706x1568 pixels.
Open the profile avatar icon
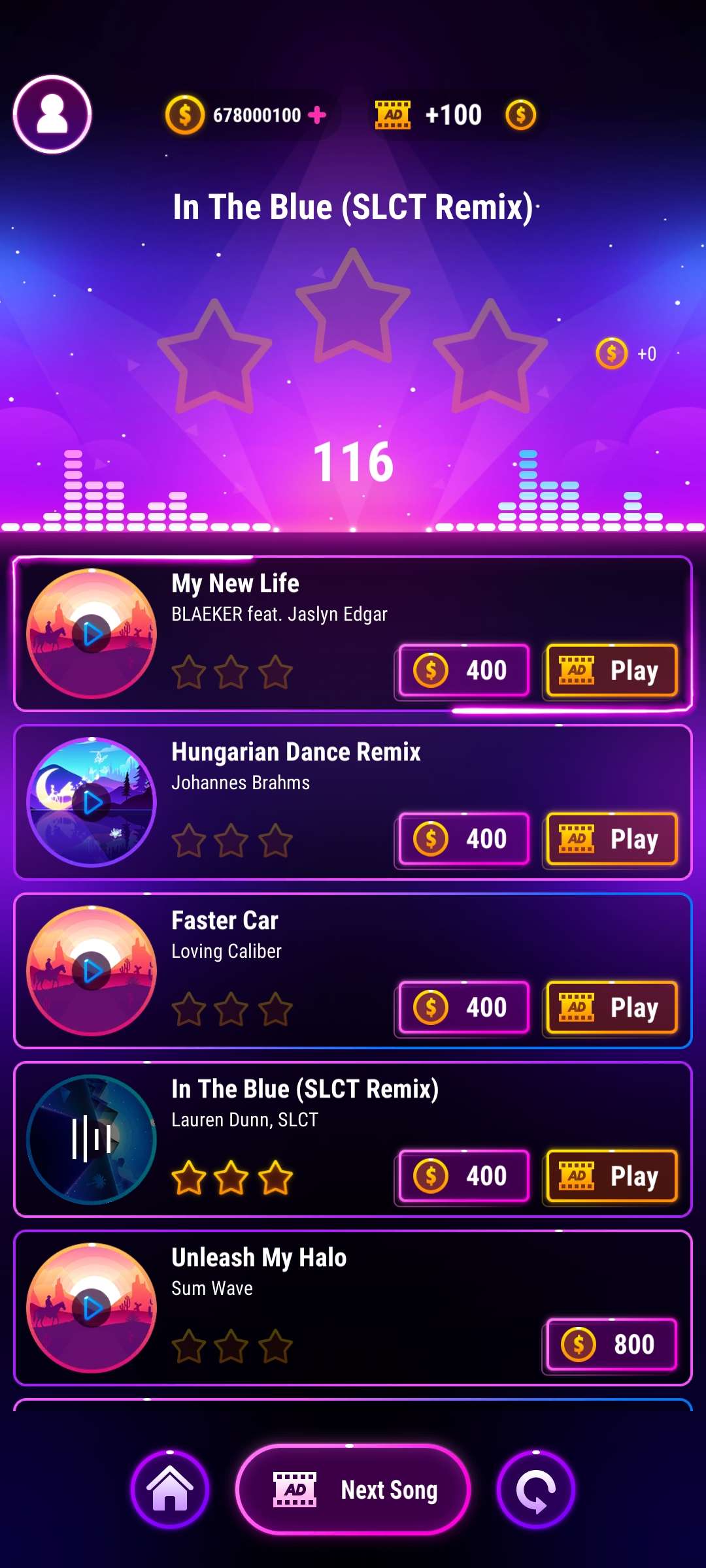(x=52, y=114)
